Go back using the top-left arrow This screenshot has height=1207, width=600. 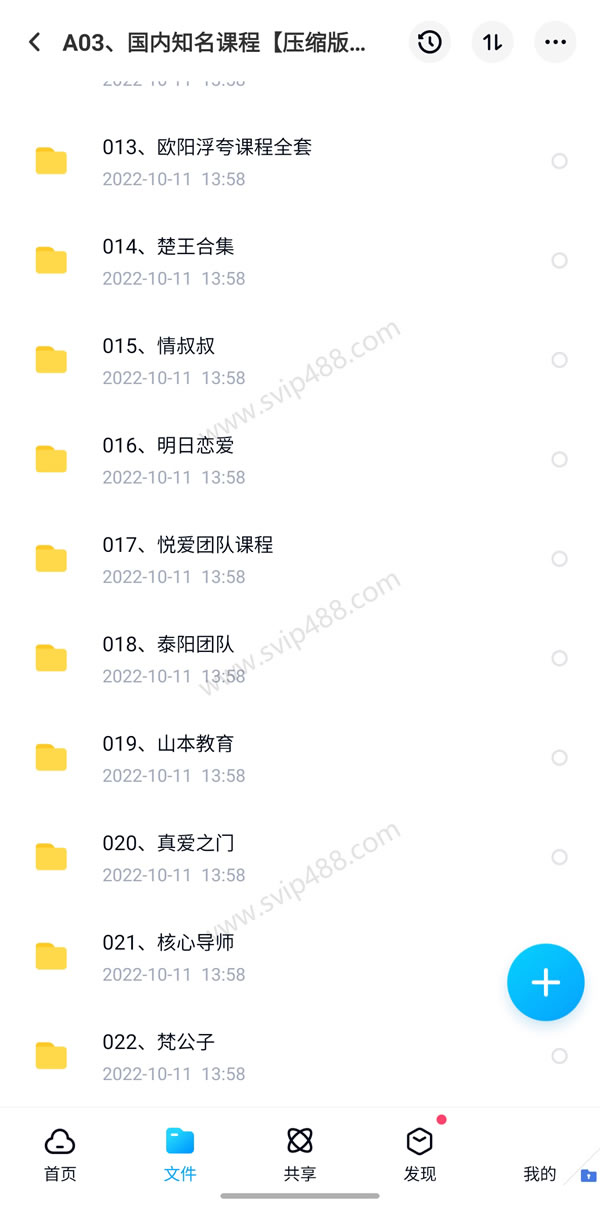[35, 42]
